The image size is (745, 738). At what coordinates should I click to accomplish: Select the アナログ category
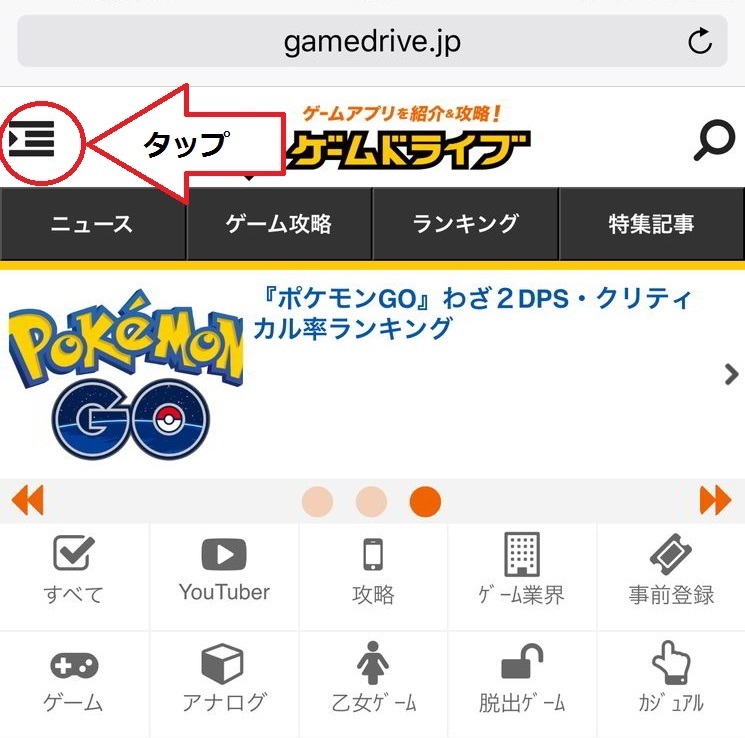pos(224,680)
